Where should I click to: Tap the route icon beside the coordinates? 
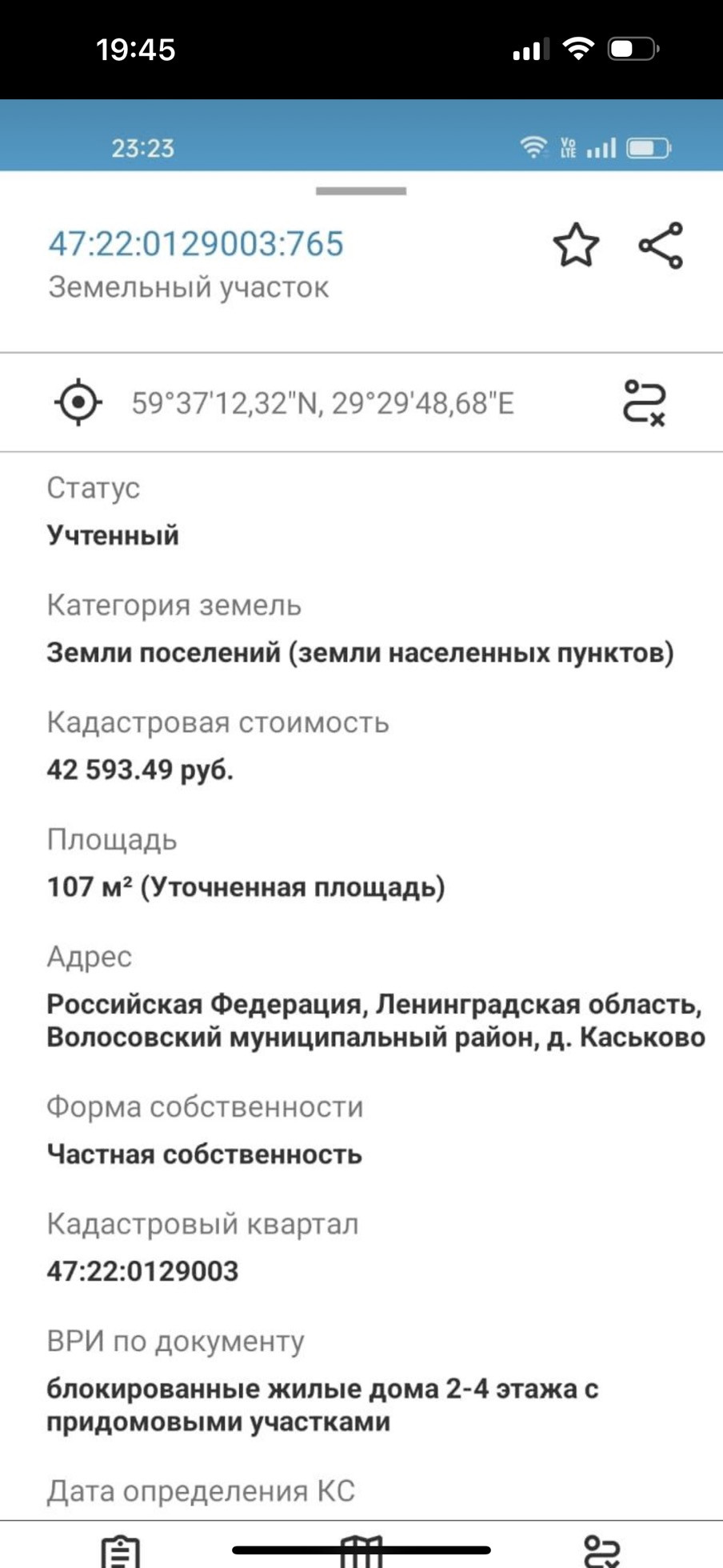(644, 402)
